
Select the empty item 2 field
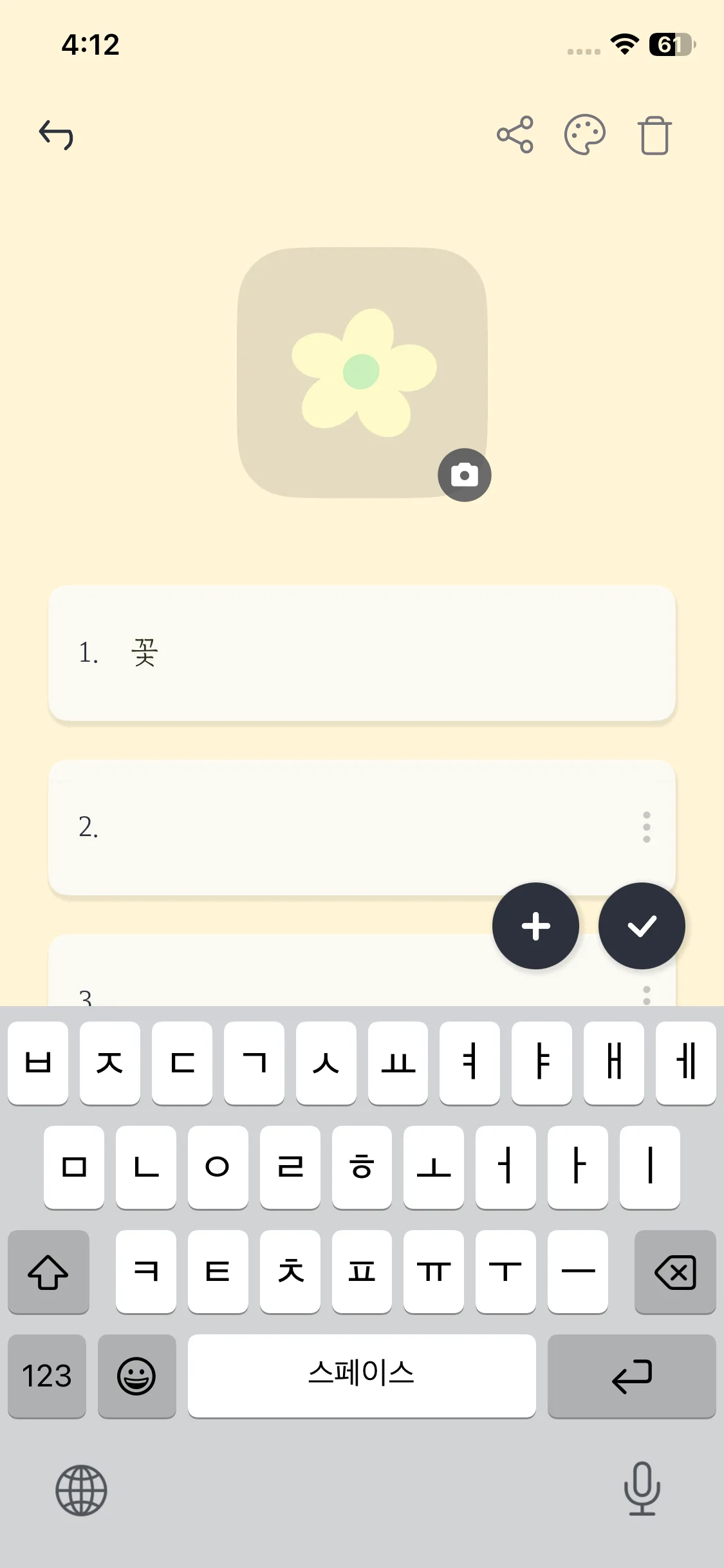pyautogui.click(x=348, y=827)
